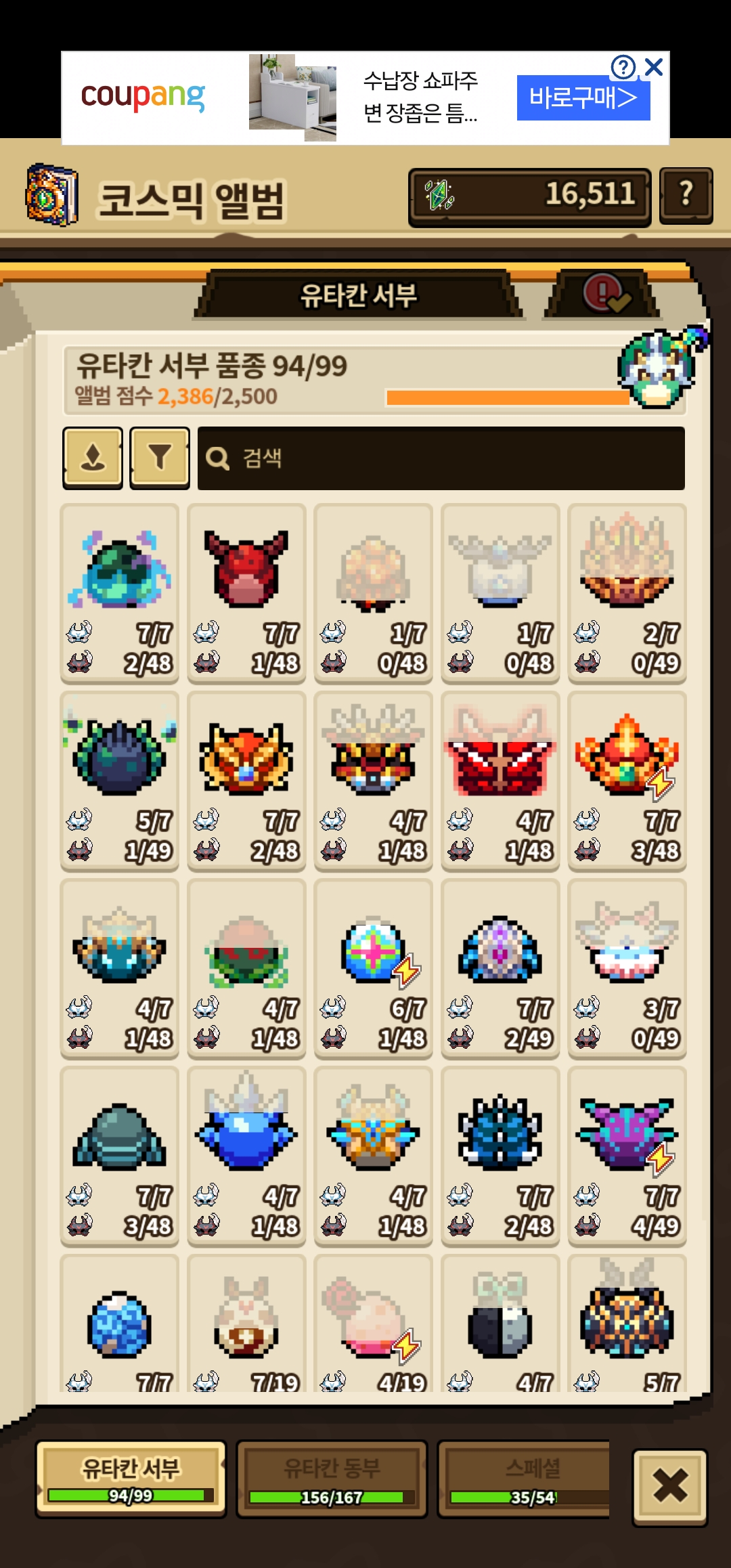Tap the sort button beside the filter
731x1568 pixels.
[x=93, y=458]
